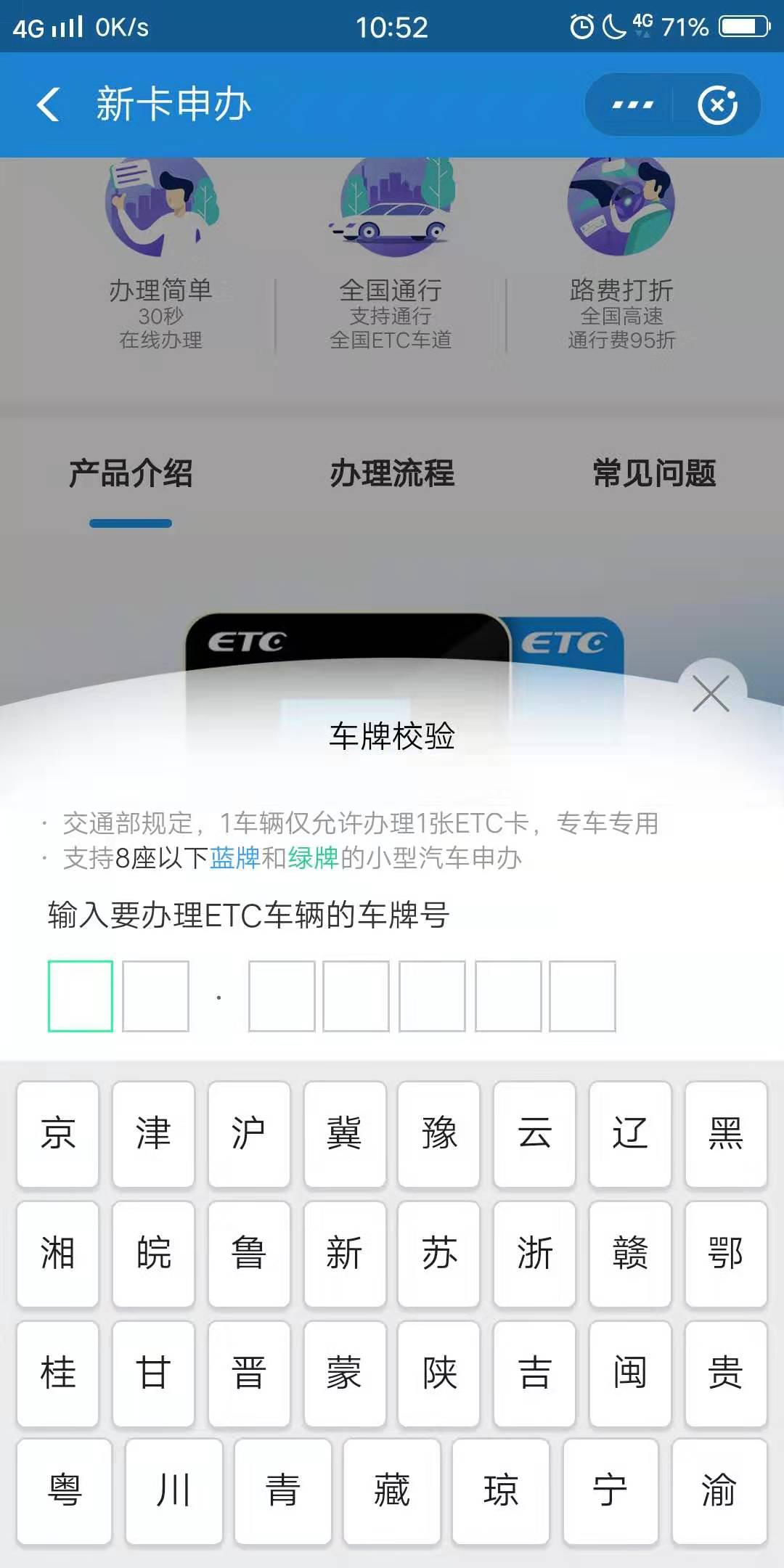Select the second license plate box
Image resolution: width=784 pixels, height=1568 pixels.
coord(155,996)
